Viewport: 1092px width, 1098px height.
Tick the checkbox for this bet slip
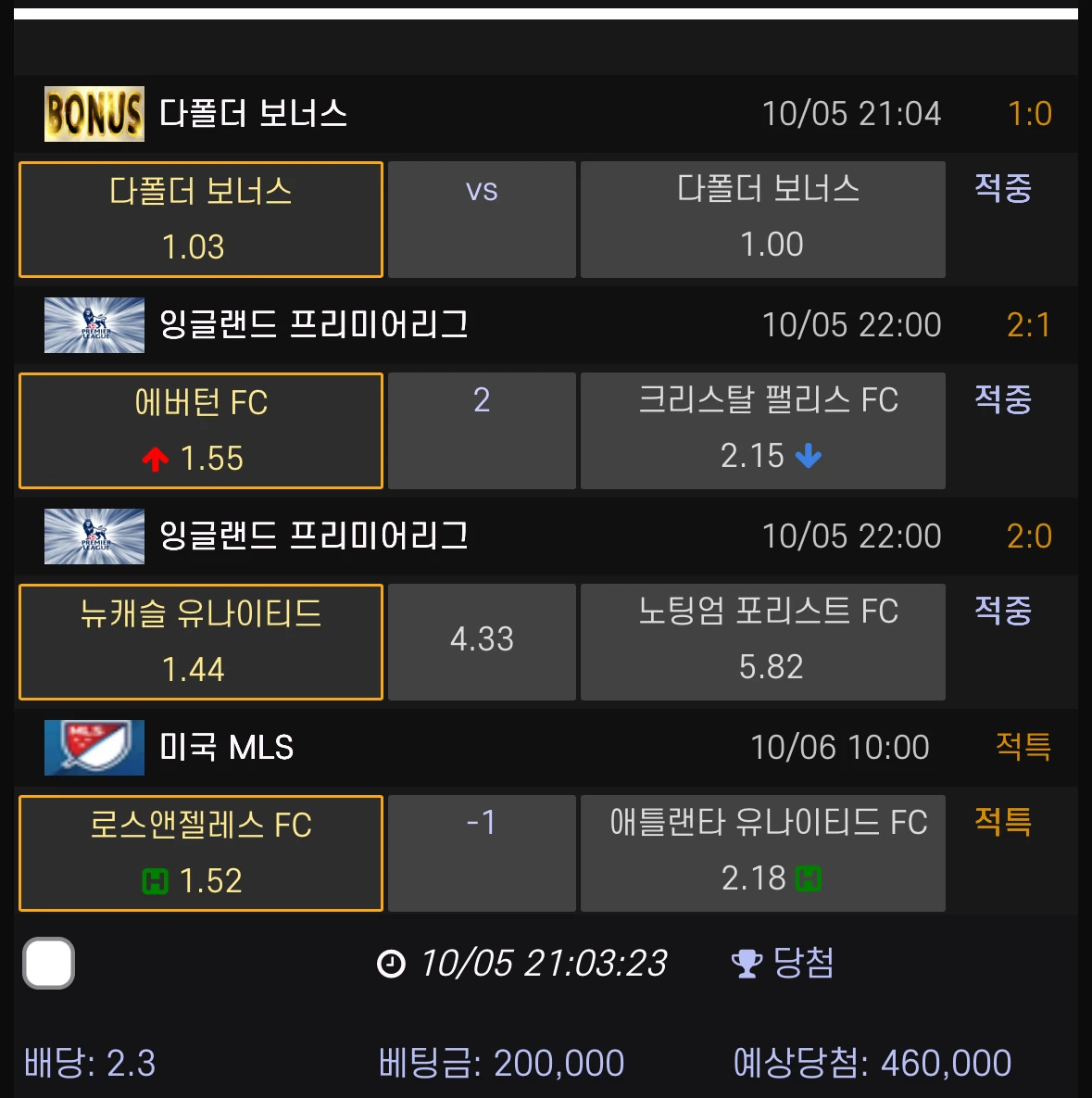tap(49, 963)
